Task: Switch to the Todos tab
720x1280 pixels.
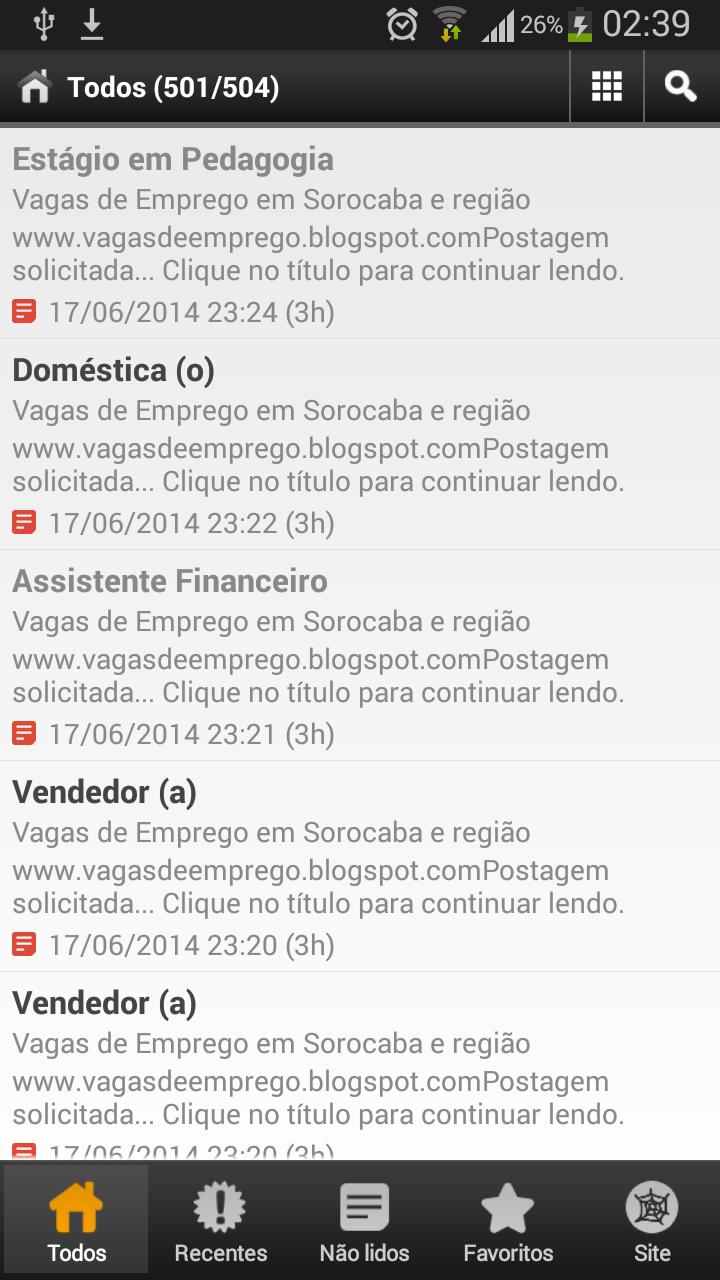Action: (74, 1219)
